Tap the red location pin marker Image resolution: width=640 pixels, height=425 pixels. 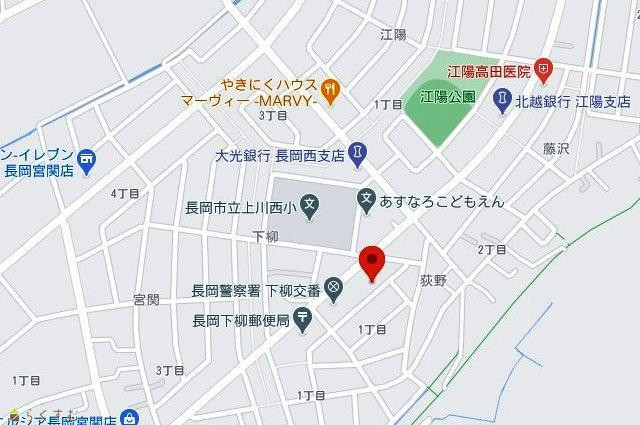(372, 261)
